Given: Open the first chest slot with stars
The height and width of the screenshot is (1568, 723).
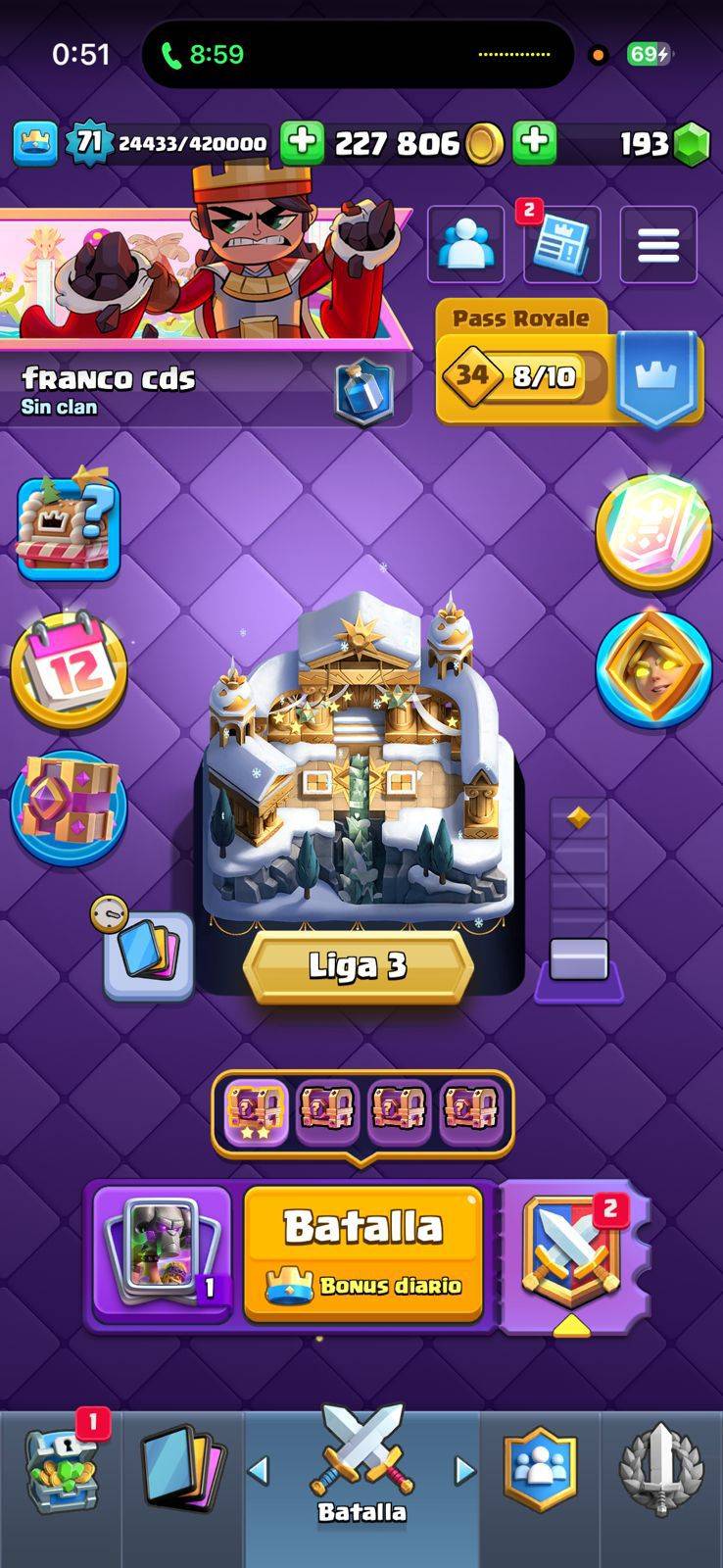Looking at the screenshot, I should 257,1112.
